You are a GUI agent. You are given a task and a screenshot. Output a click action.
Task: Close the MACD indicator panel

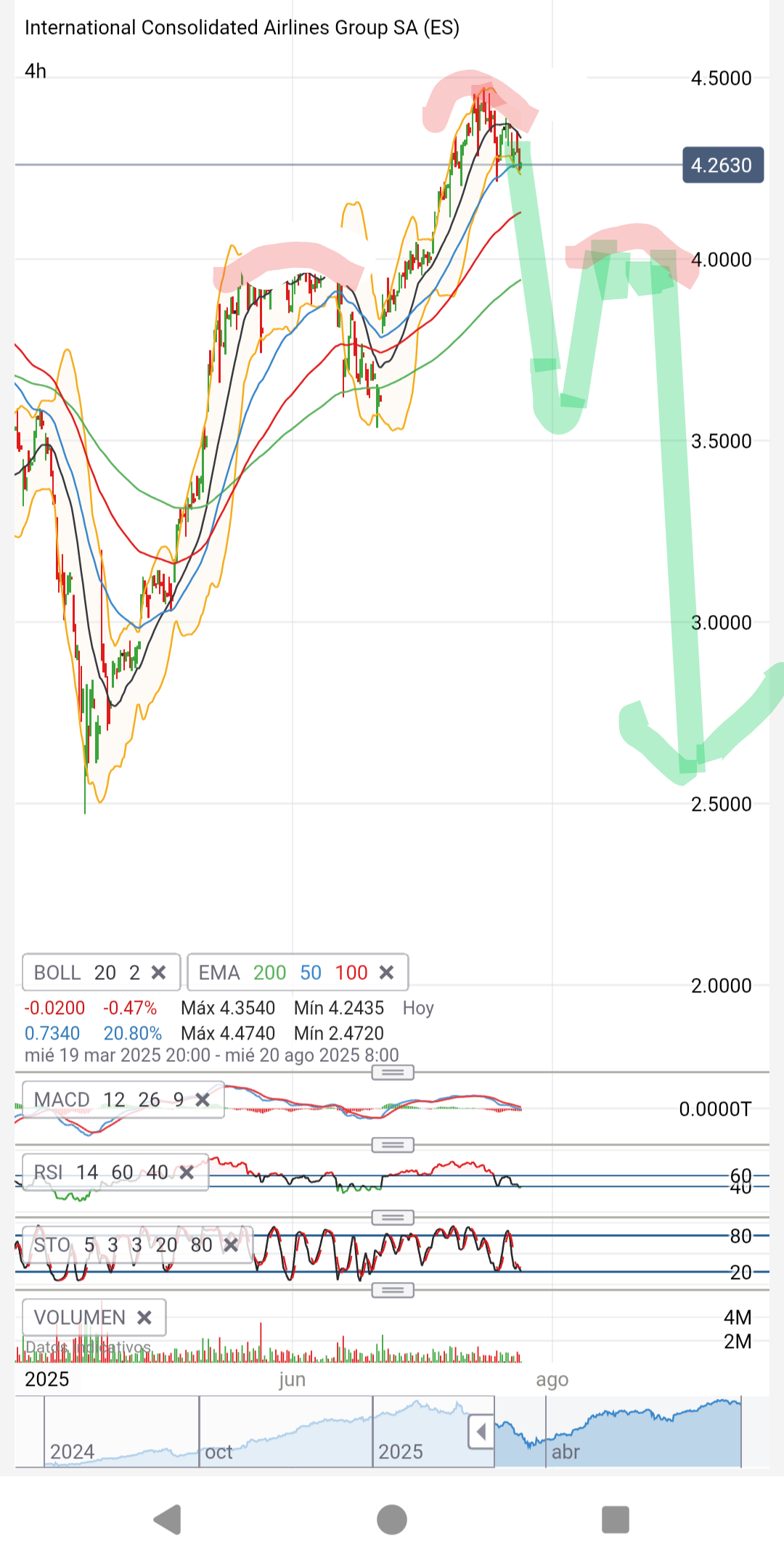[x=203, y=1100]
